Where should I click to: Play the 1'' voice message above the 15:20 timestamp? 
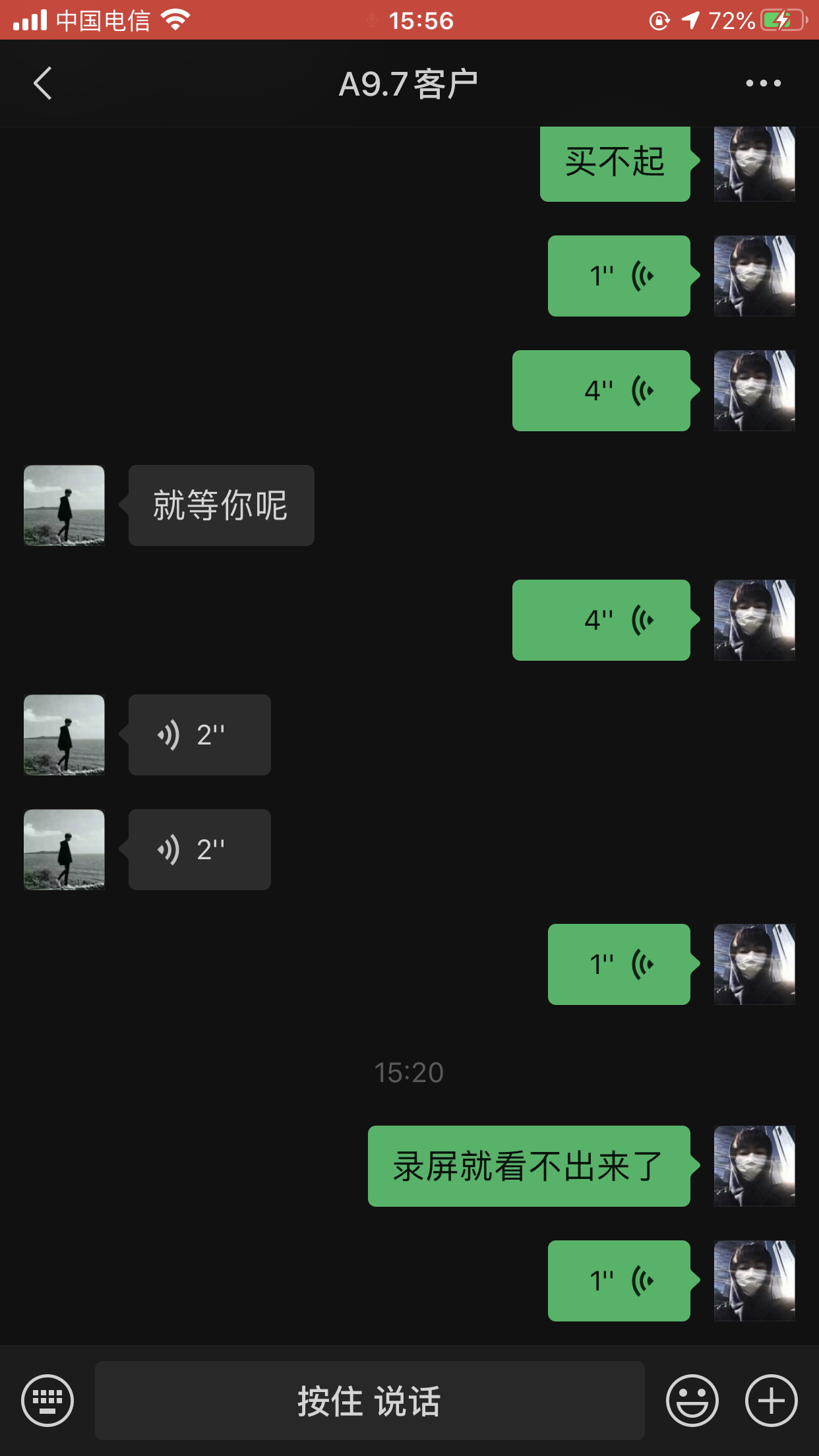(619, 965)
